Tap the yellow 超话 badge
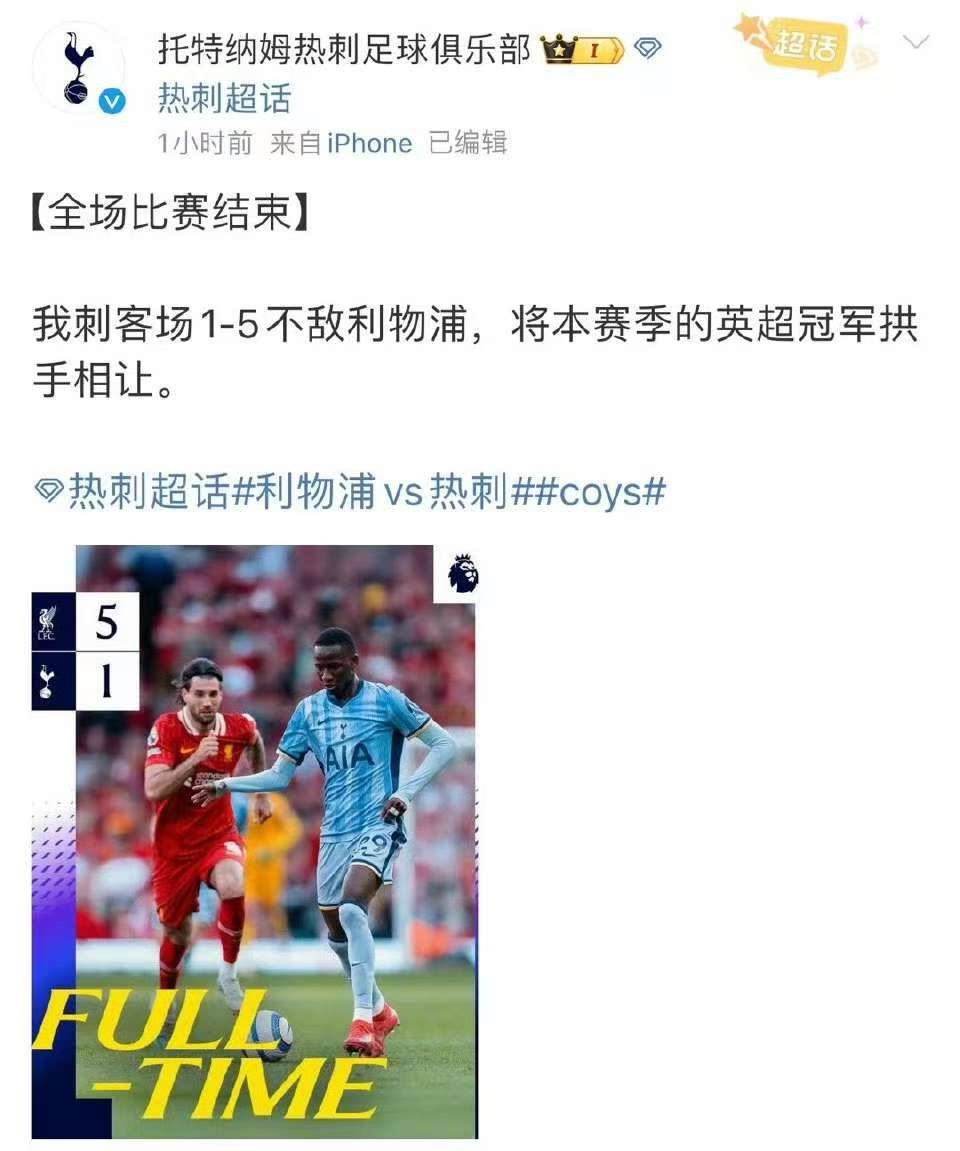Screen dimensions: 960x1151 point(805,44)
